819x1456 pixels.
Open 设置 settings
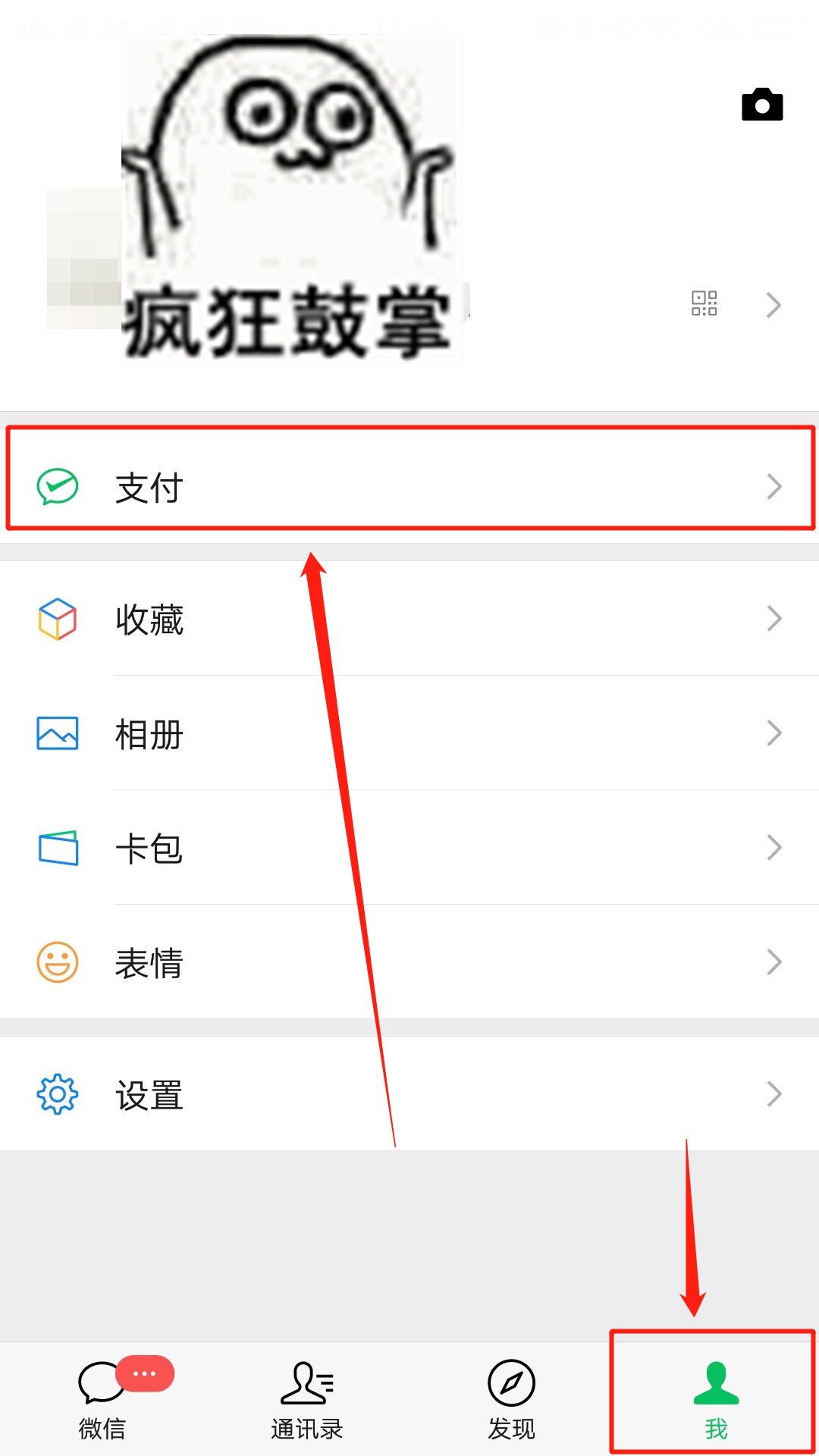409,1094
